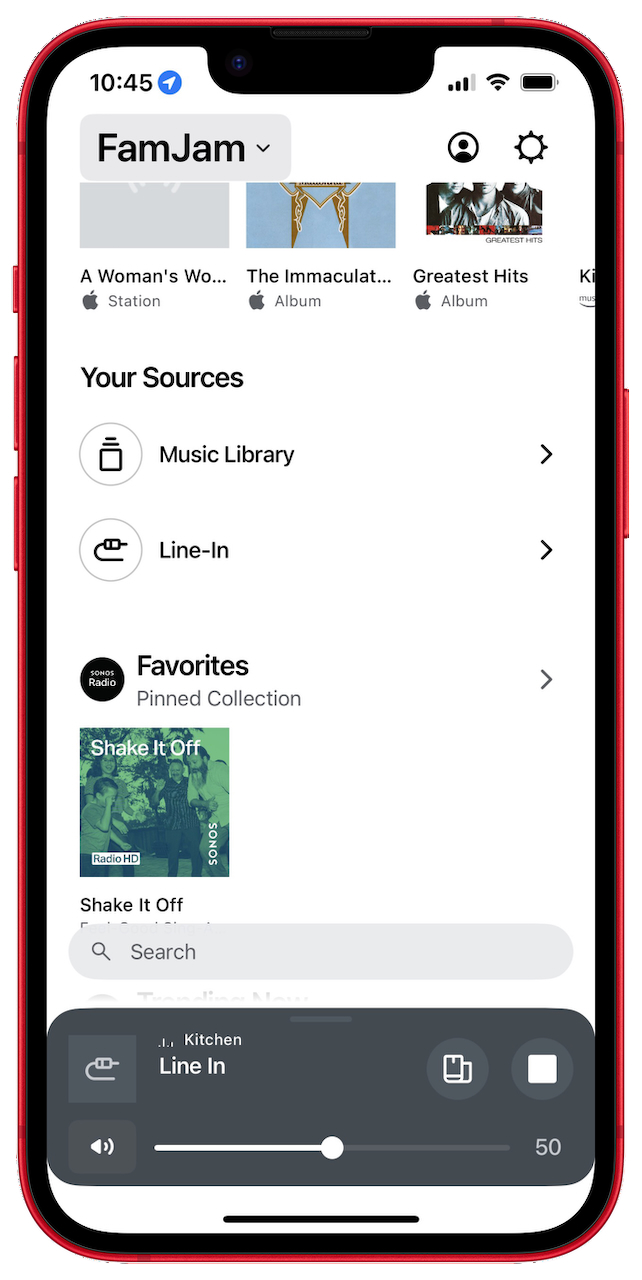This screenshot has height=1280, width=642.
Task: Open the speaker output selector icon
Action: coord(458,1069)
